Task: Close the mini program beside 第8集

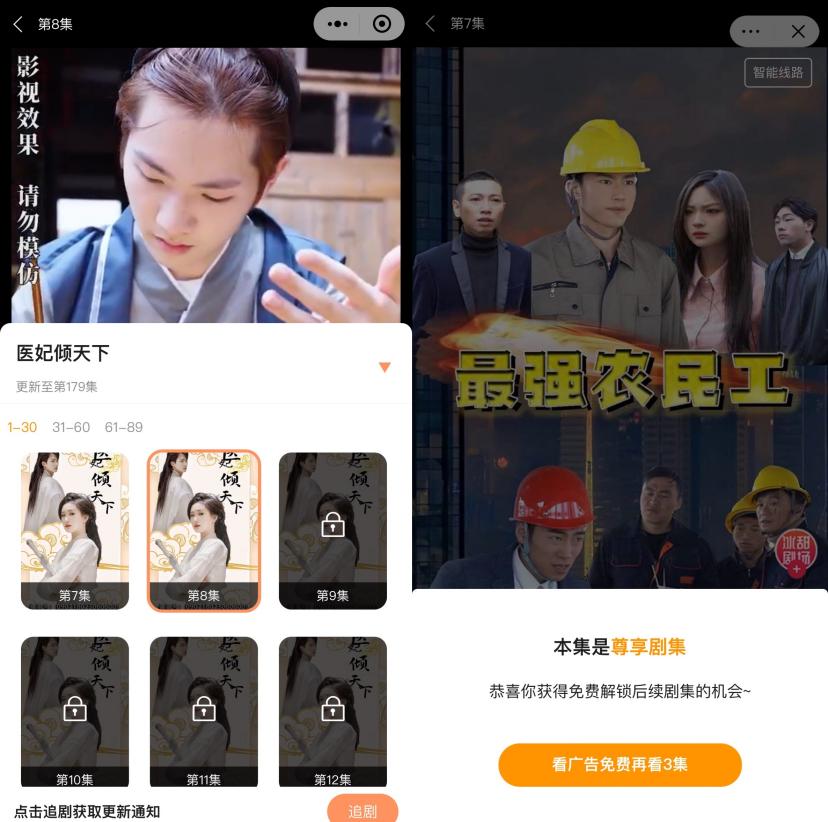Action: (x=381, y=24)
